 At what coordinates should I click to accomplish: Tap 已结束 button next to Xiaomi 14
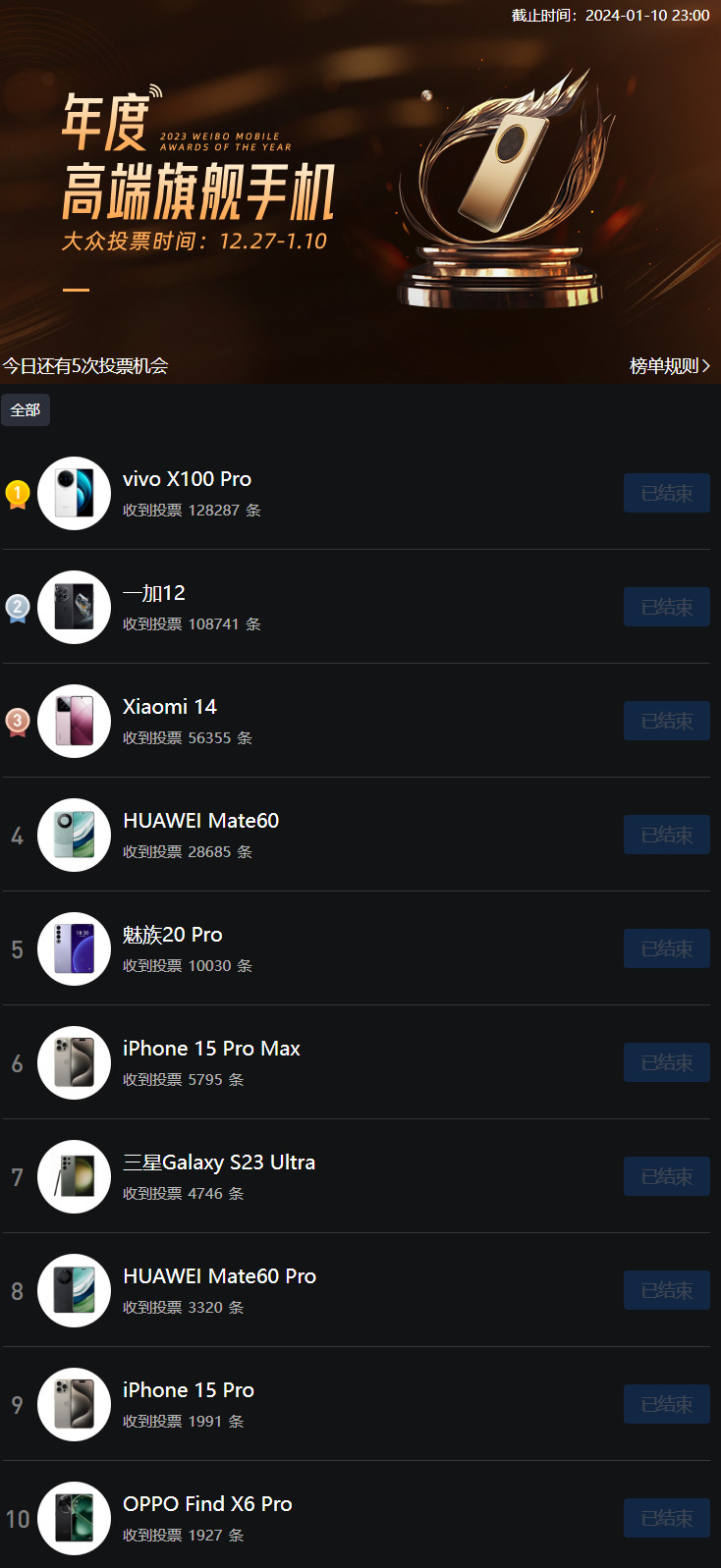point(666,721)
